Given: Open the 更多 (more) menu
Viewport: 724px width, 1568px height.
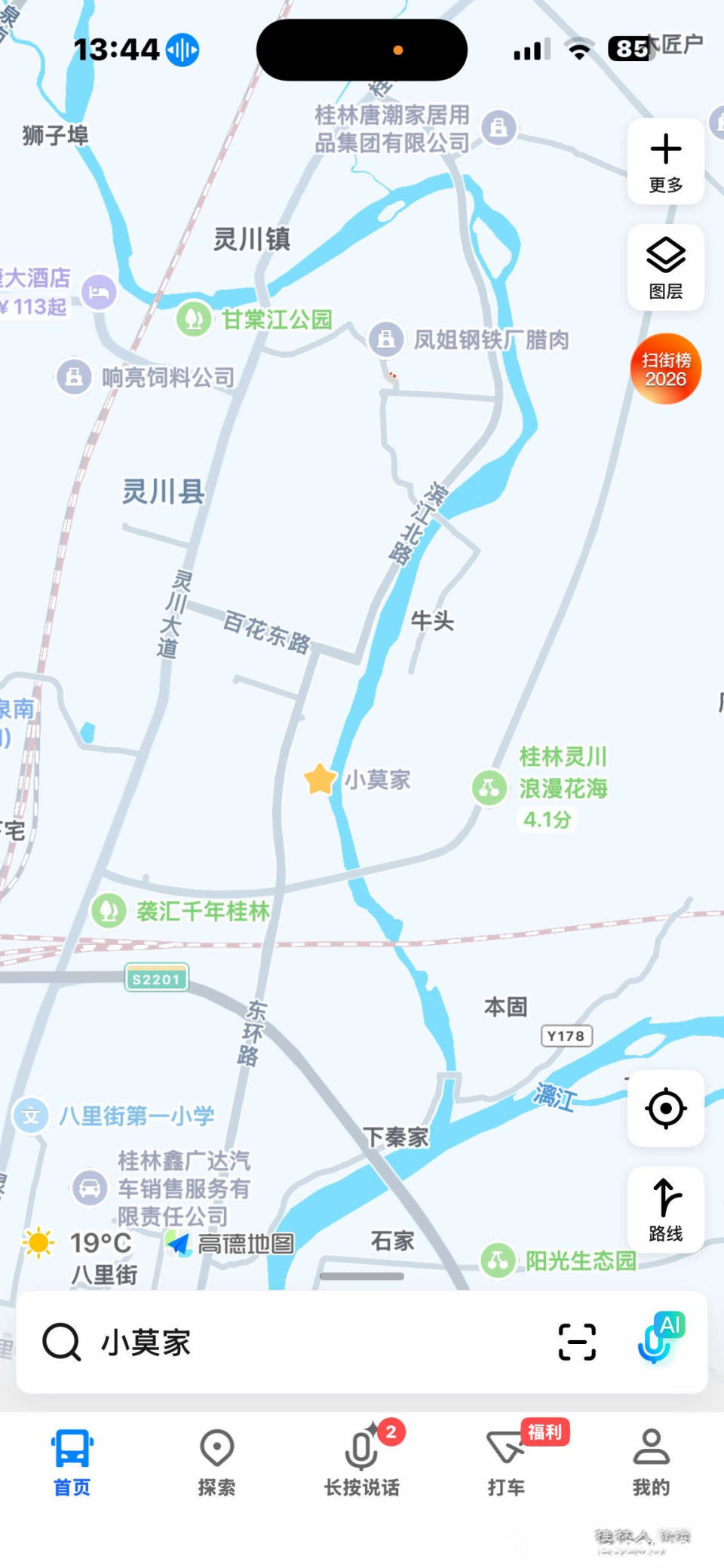Looking at the screenshot, I should 665,161.
